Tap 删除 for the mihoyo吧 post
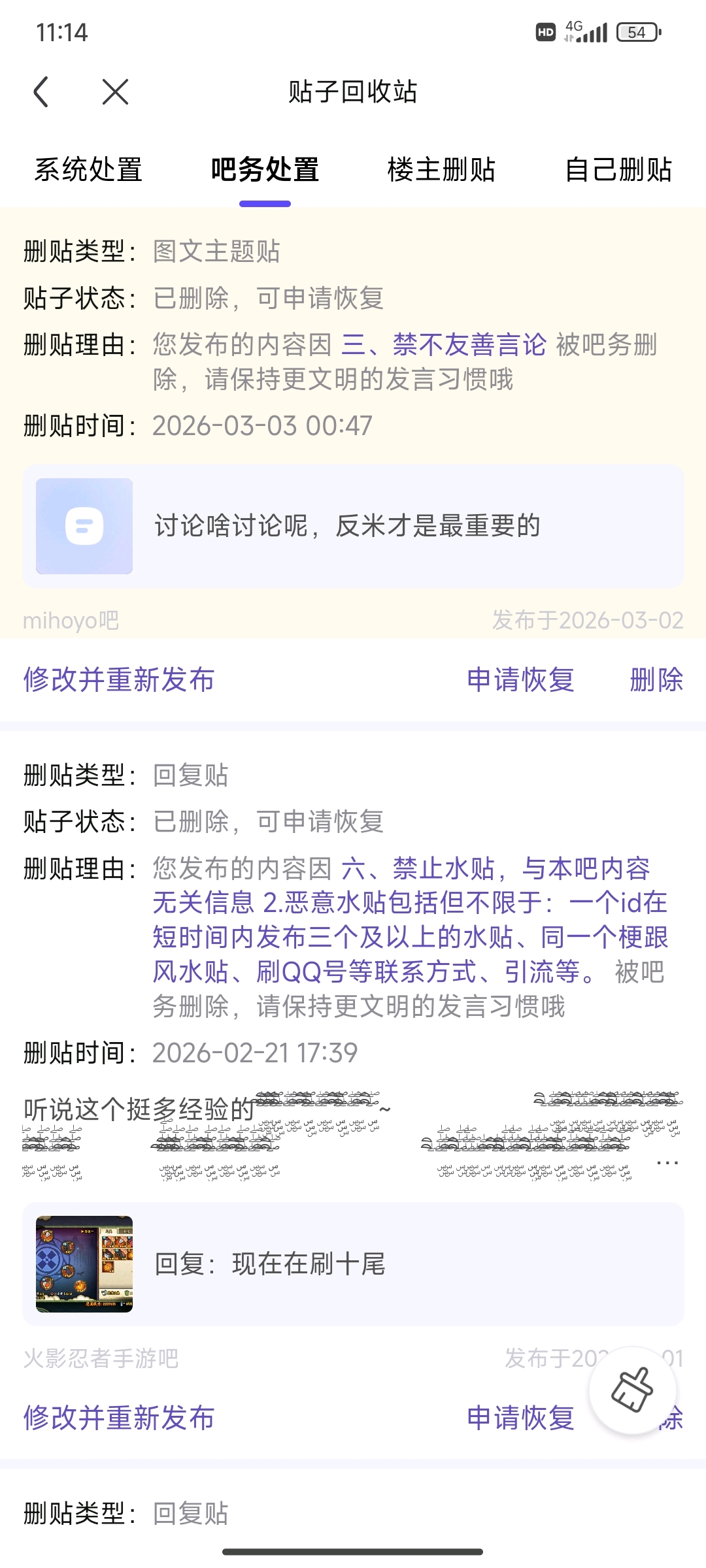The width and height of the screenshot is (706, 1568). coord(656,679)
